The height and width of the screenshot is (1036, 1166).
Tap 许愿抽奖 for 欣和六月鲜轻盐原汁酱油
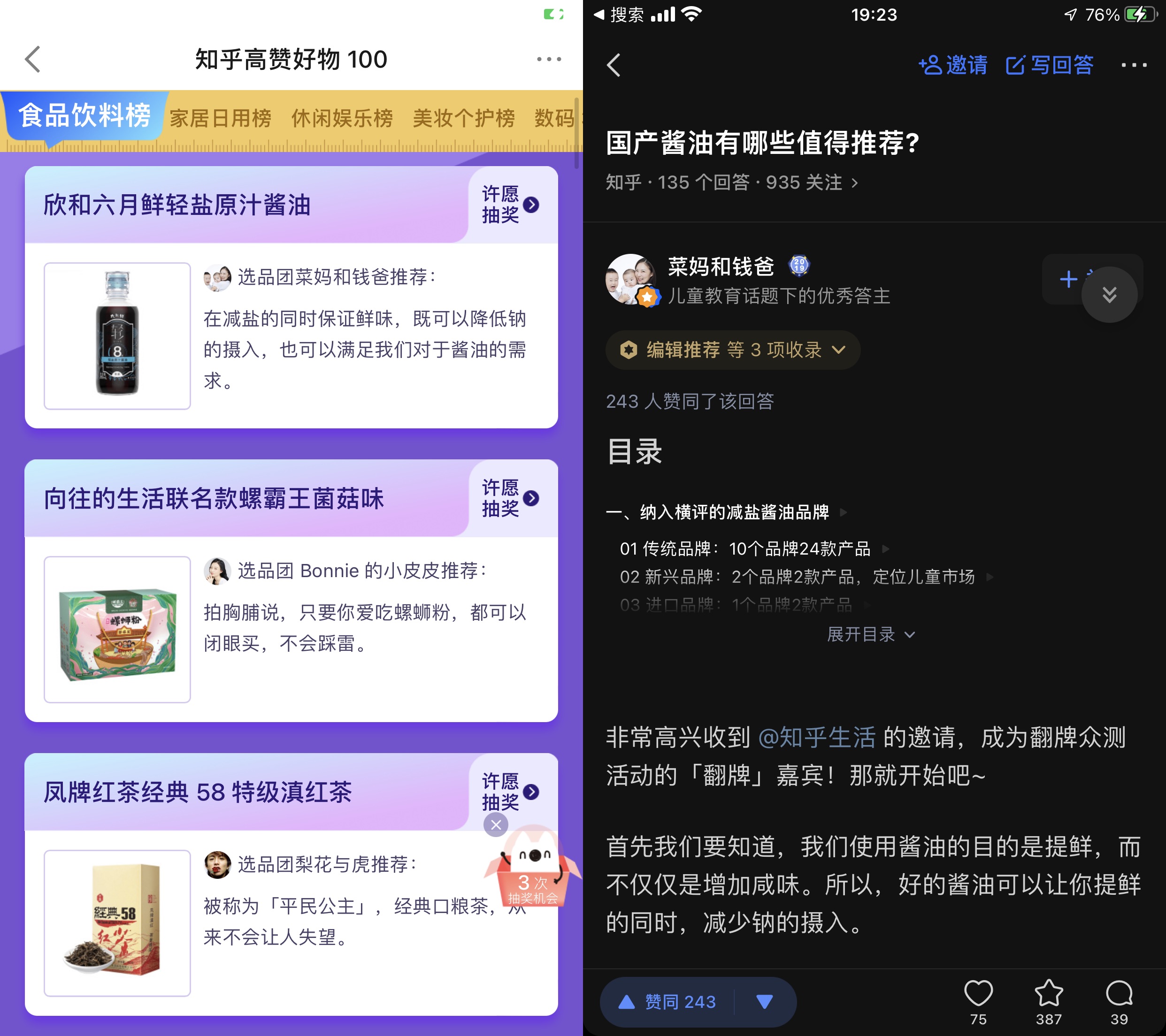510,205
